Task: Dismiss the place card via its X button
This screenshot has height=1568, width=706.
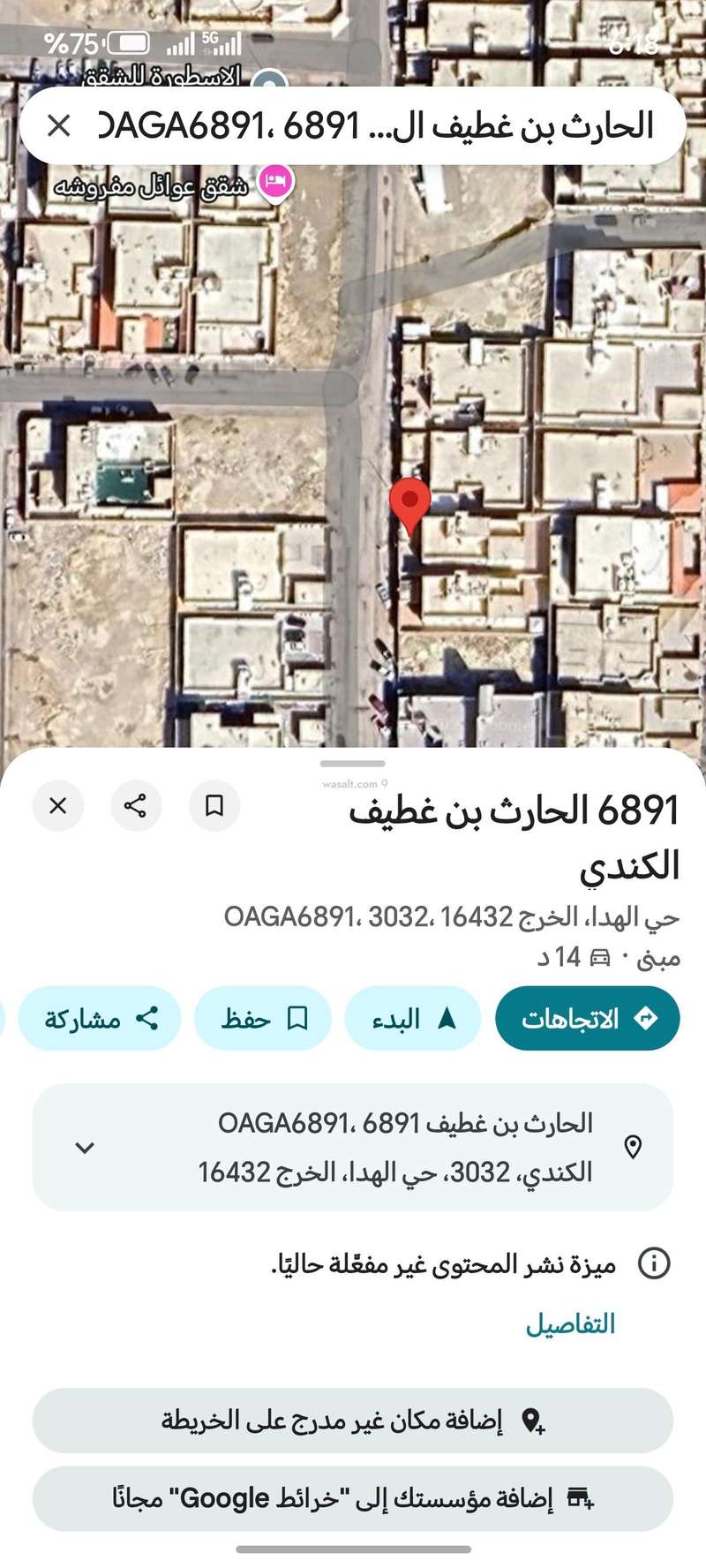Action: point(57,806)
